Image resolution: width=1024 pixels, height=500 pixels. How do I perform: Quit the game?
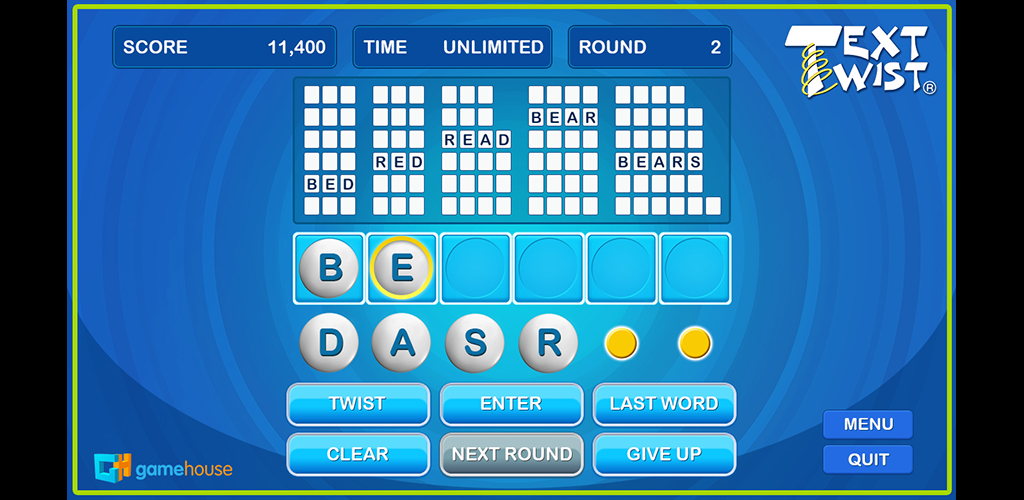click(x=868, y=460)
